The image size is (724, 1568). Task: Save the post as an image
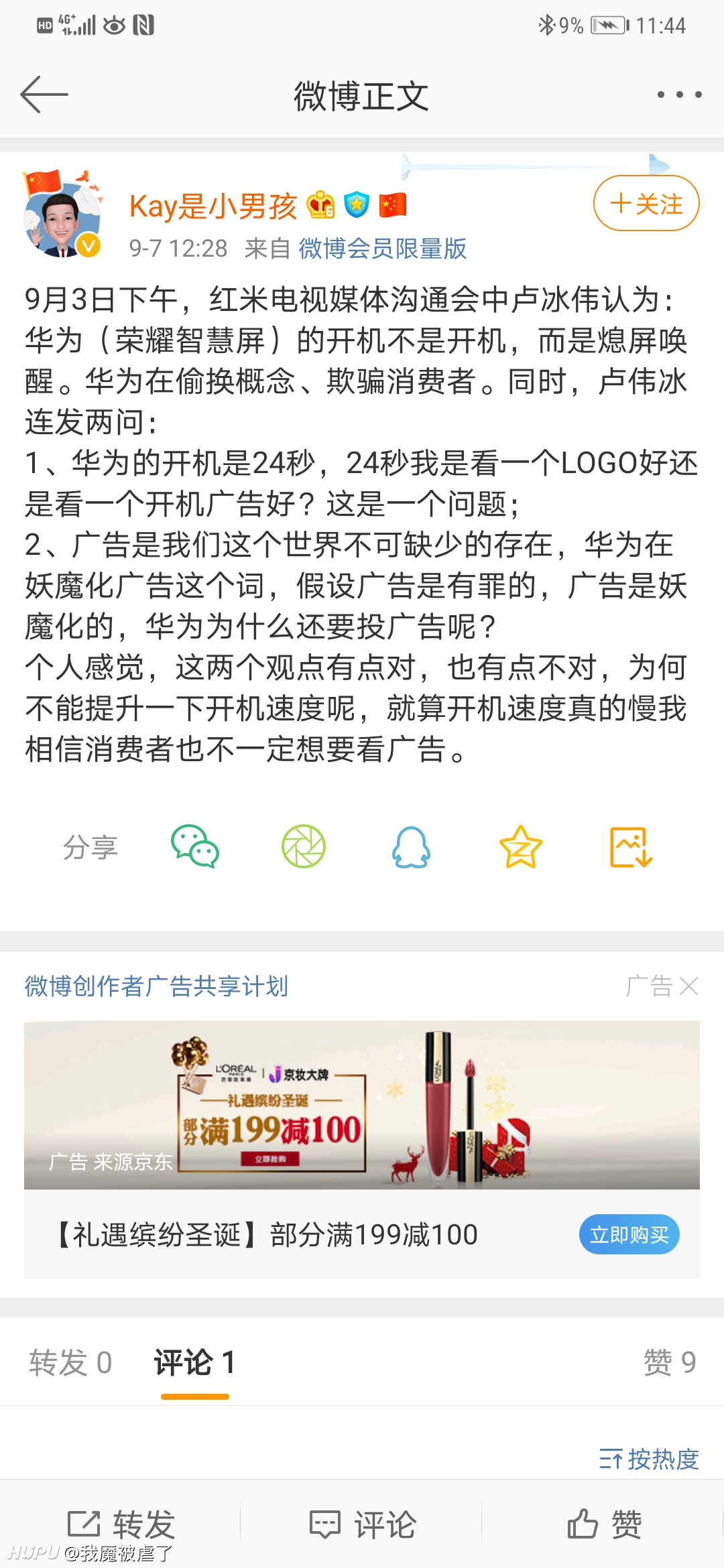(631, 847)
